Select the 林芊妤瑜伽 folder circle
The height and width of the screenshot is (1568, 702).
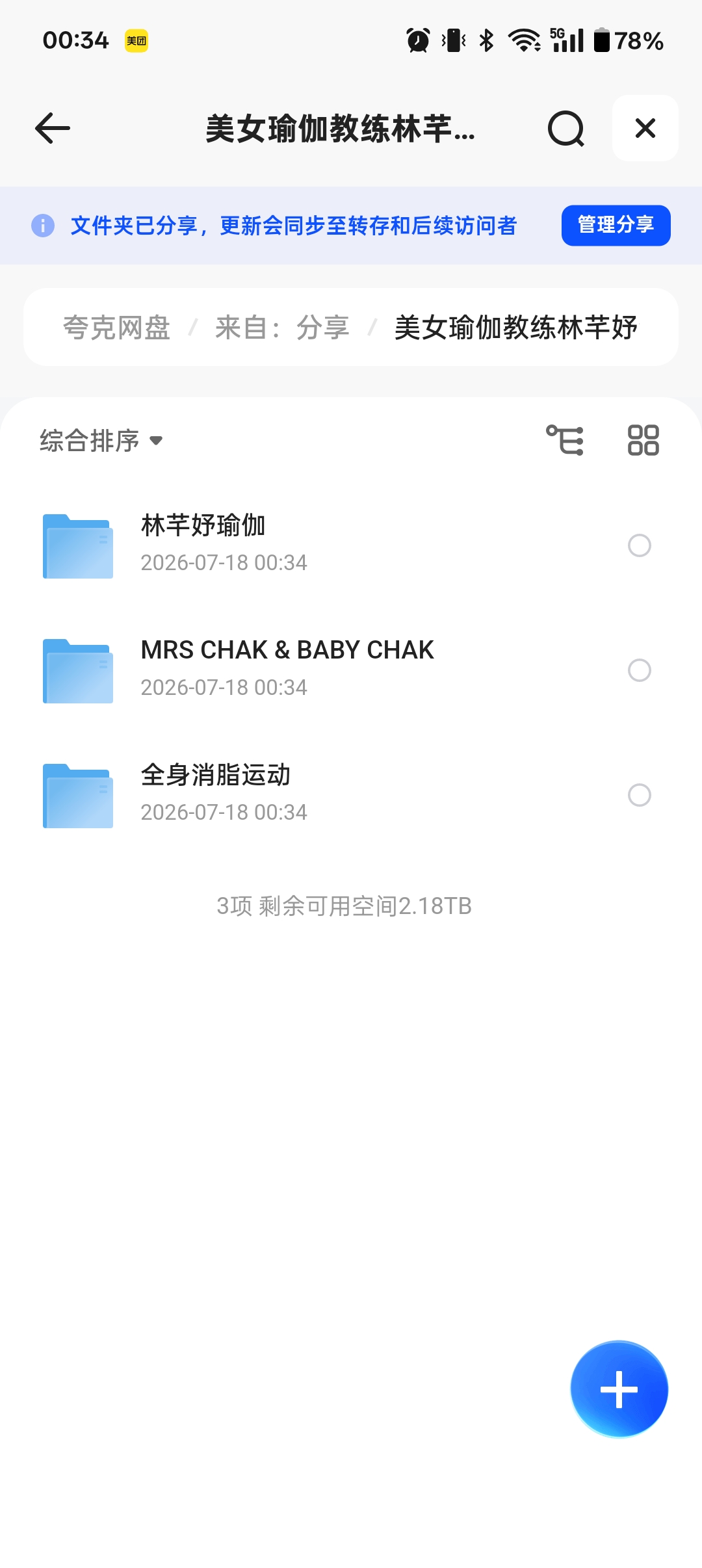pyautogui.click(x=640, y=545)
